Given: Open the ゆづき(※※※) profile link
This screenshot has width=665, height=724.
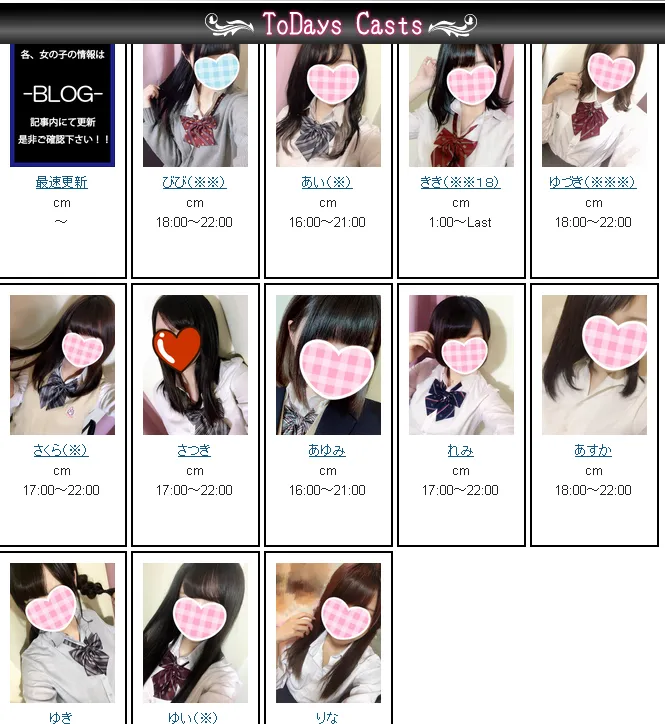Looking at the screenshot, I should [x=594, y=182].
